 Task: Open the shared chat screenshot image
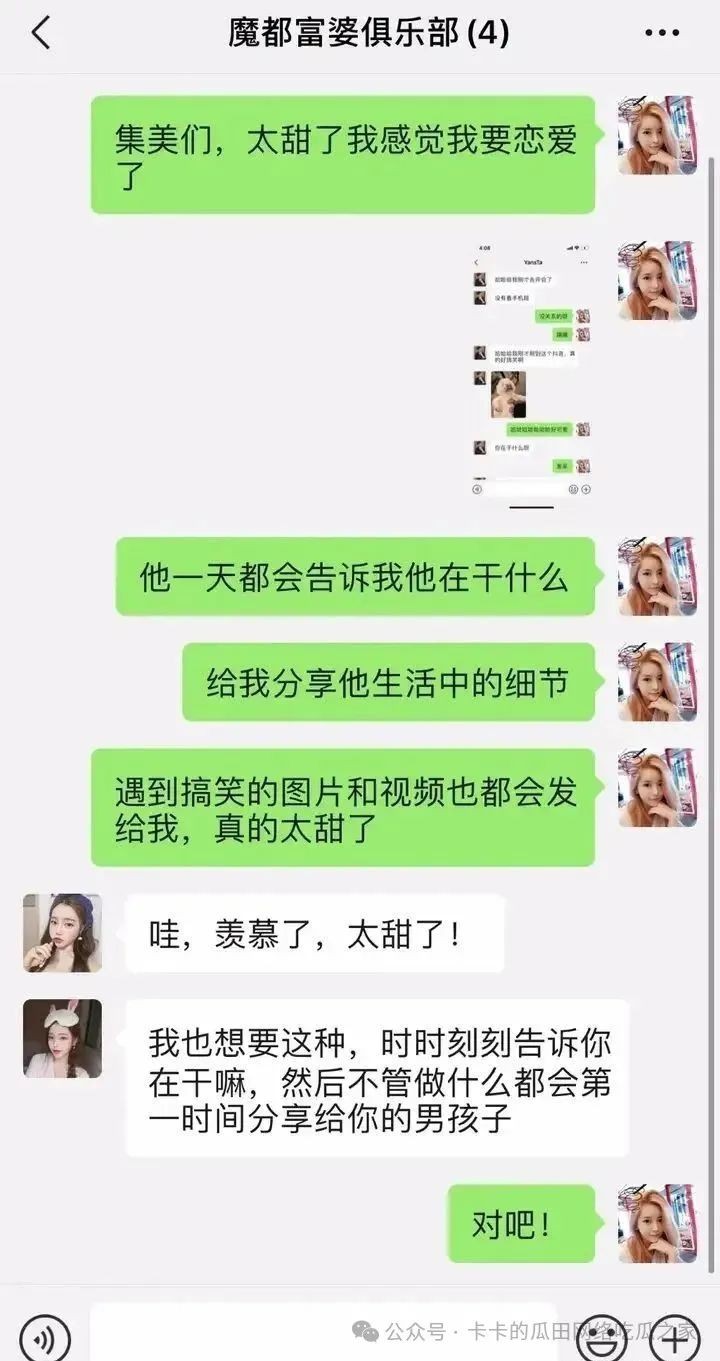coord(532,372)
